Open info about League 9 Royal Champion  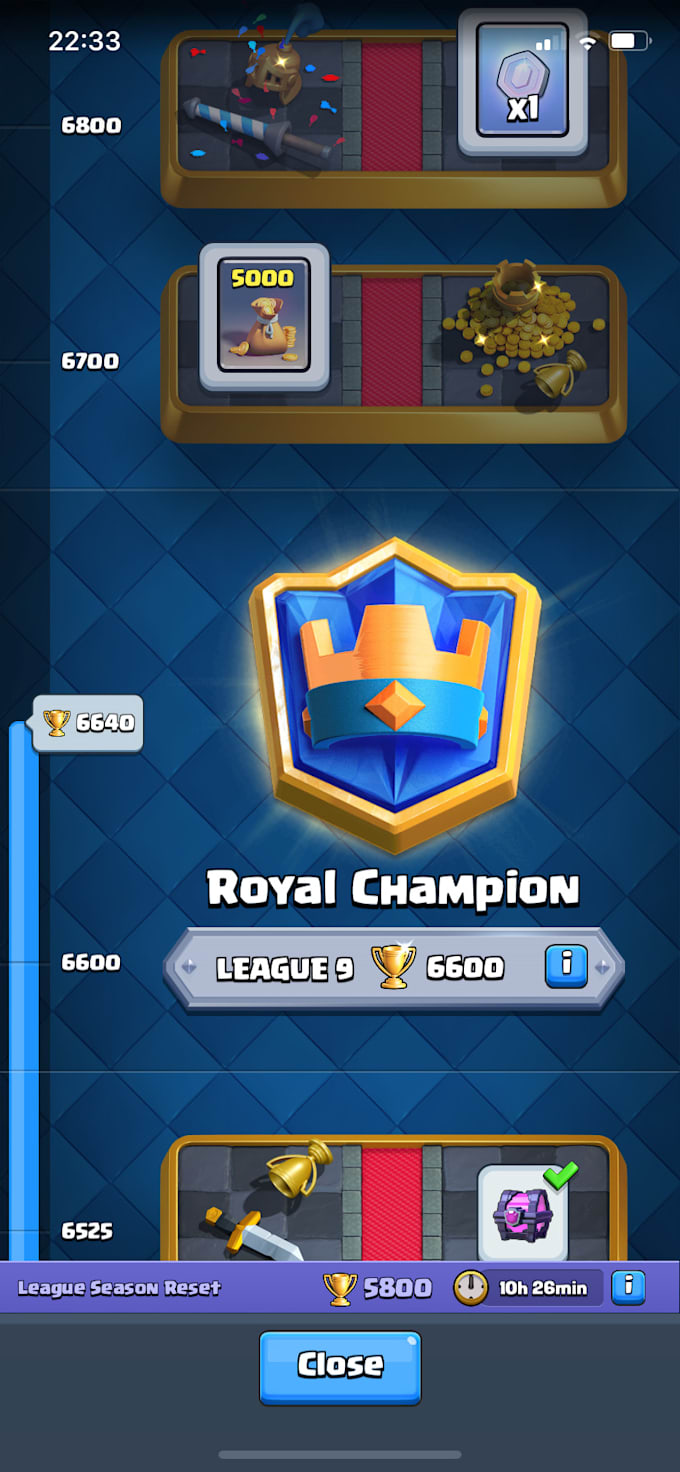(x=566, y=965)
